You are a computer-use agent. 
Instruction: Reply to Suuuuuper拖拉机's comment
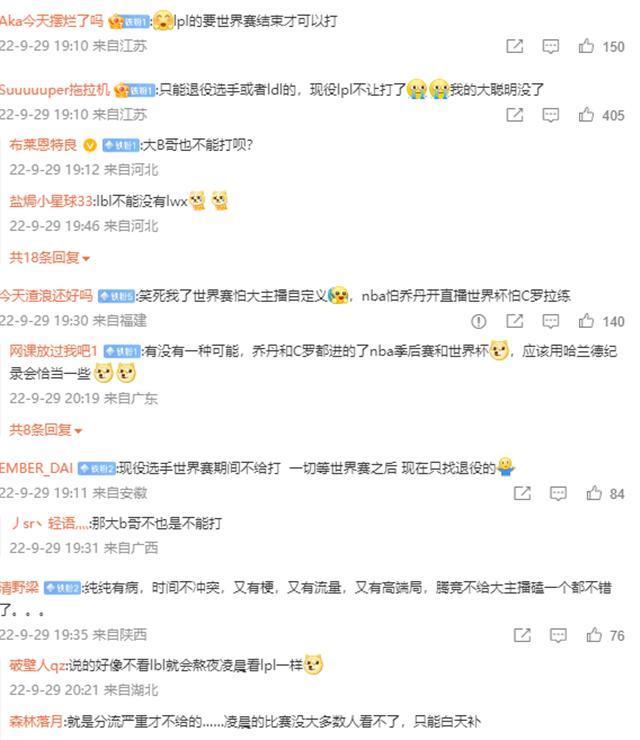pos(551,115)
